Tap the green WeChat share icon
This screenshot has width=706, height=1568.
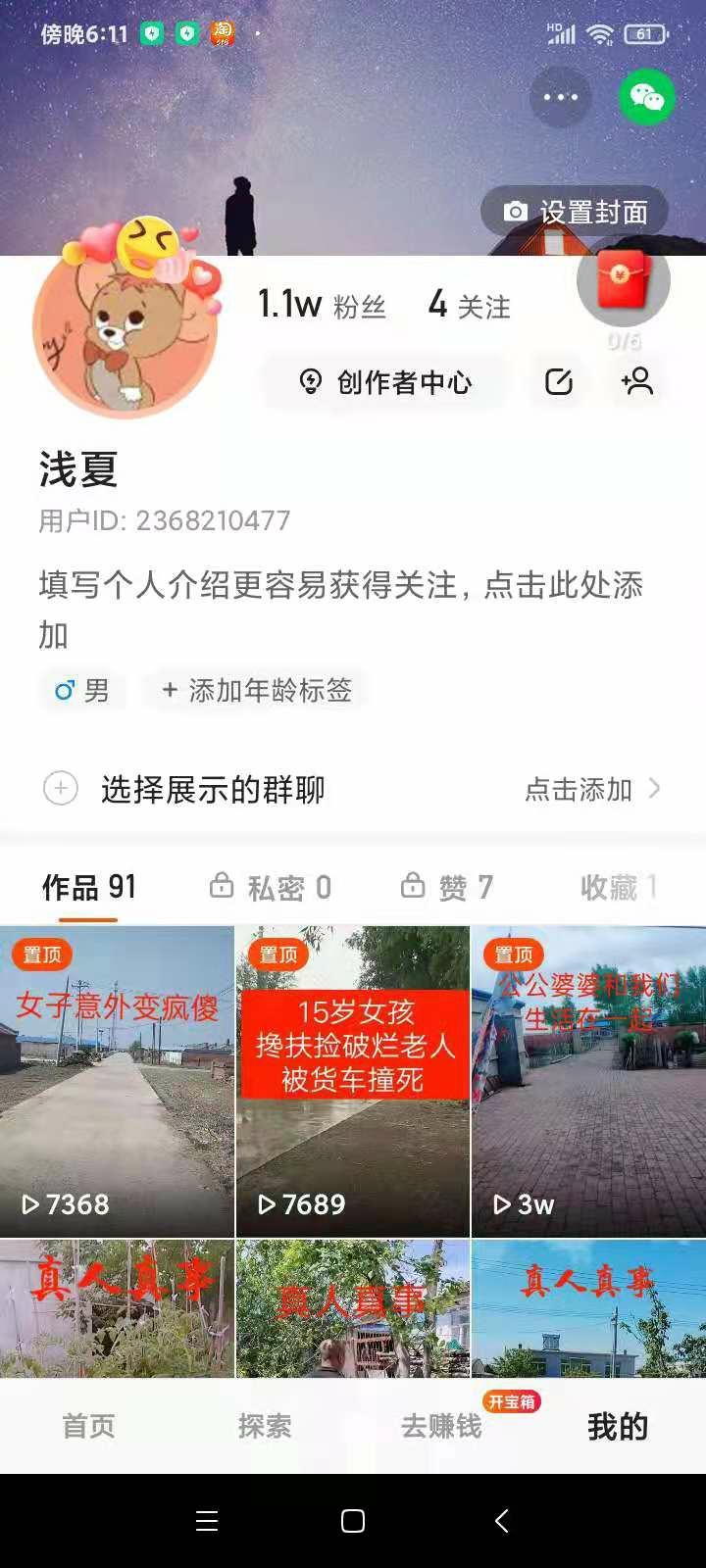[x=647, y=97]
